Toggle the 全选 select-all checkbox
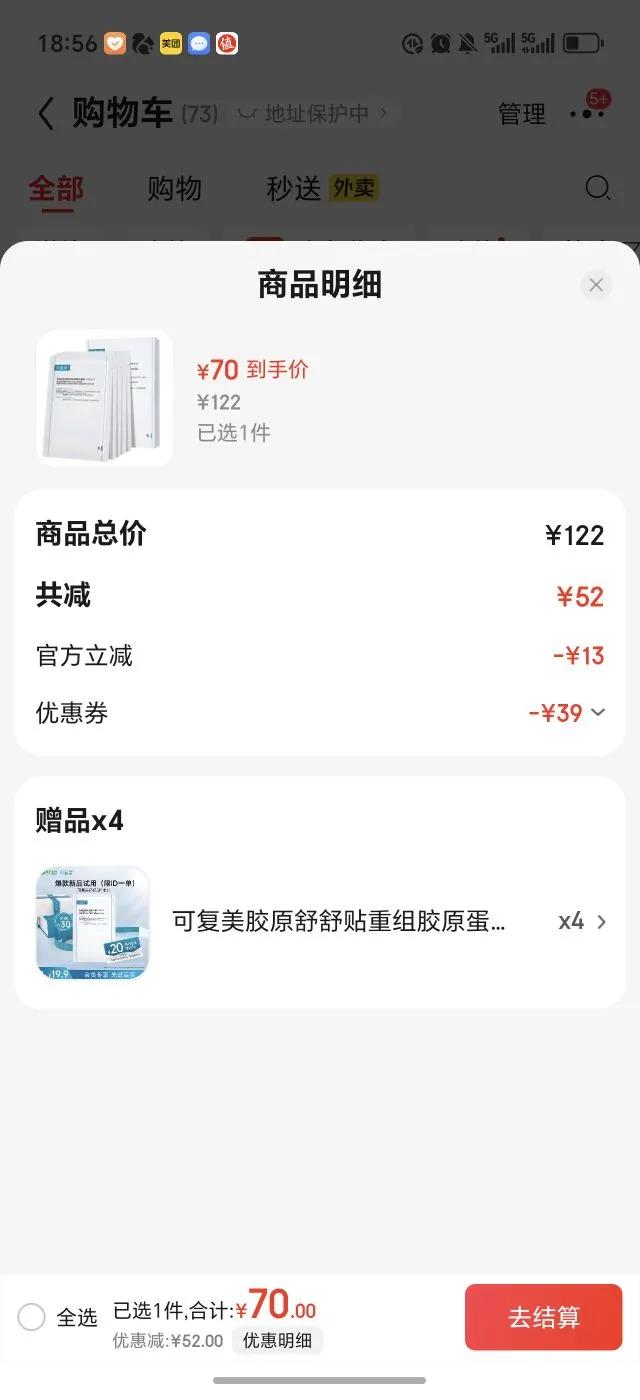Image resolution: width=640 pixels, height=1400 pixels. [x=32, y=1317]
